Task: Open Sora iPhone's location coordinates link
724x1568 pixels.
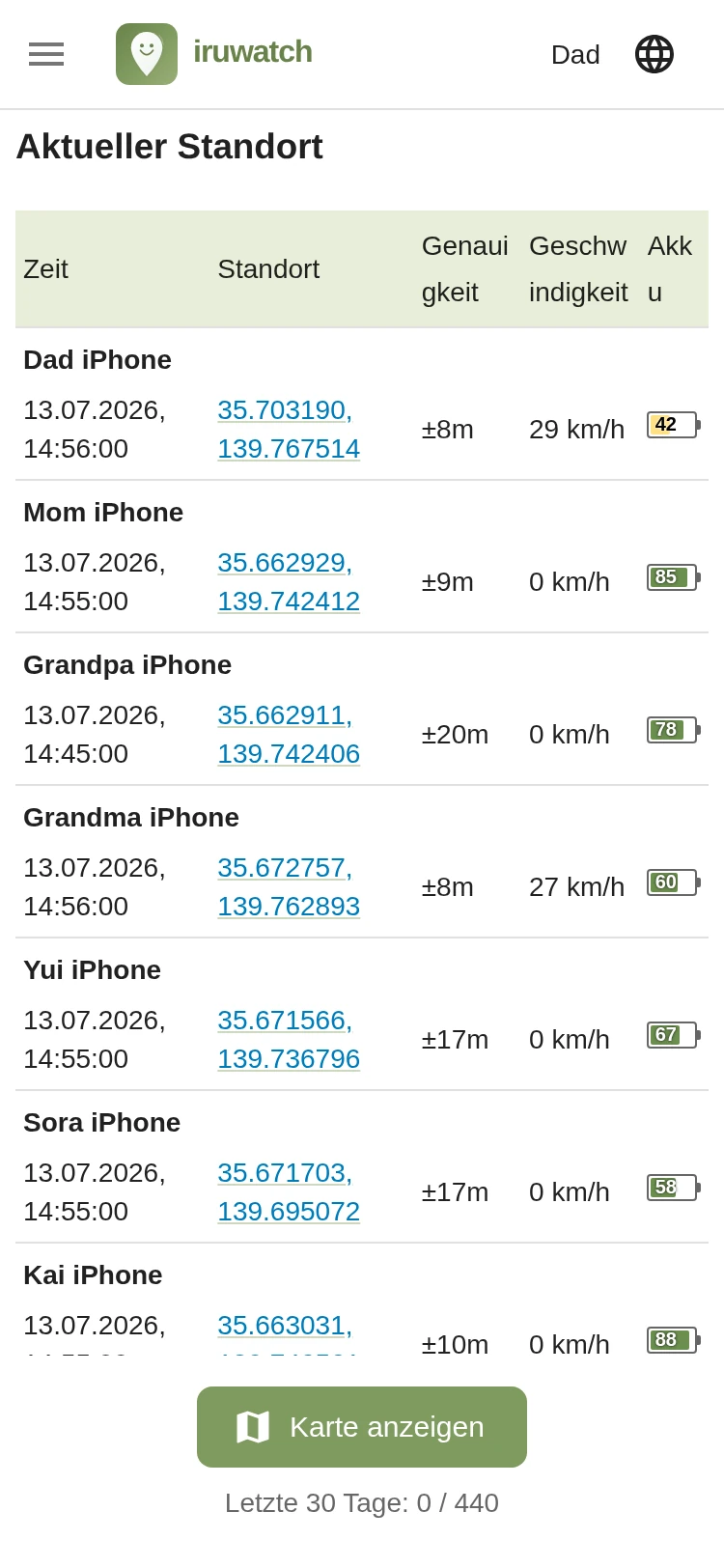Action: click(x=289, y=1192)
